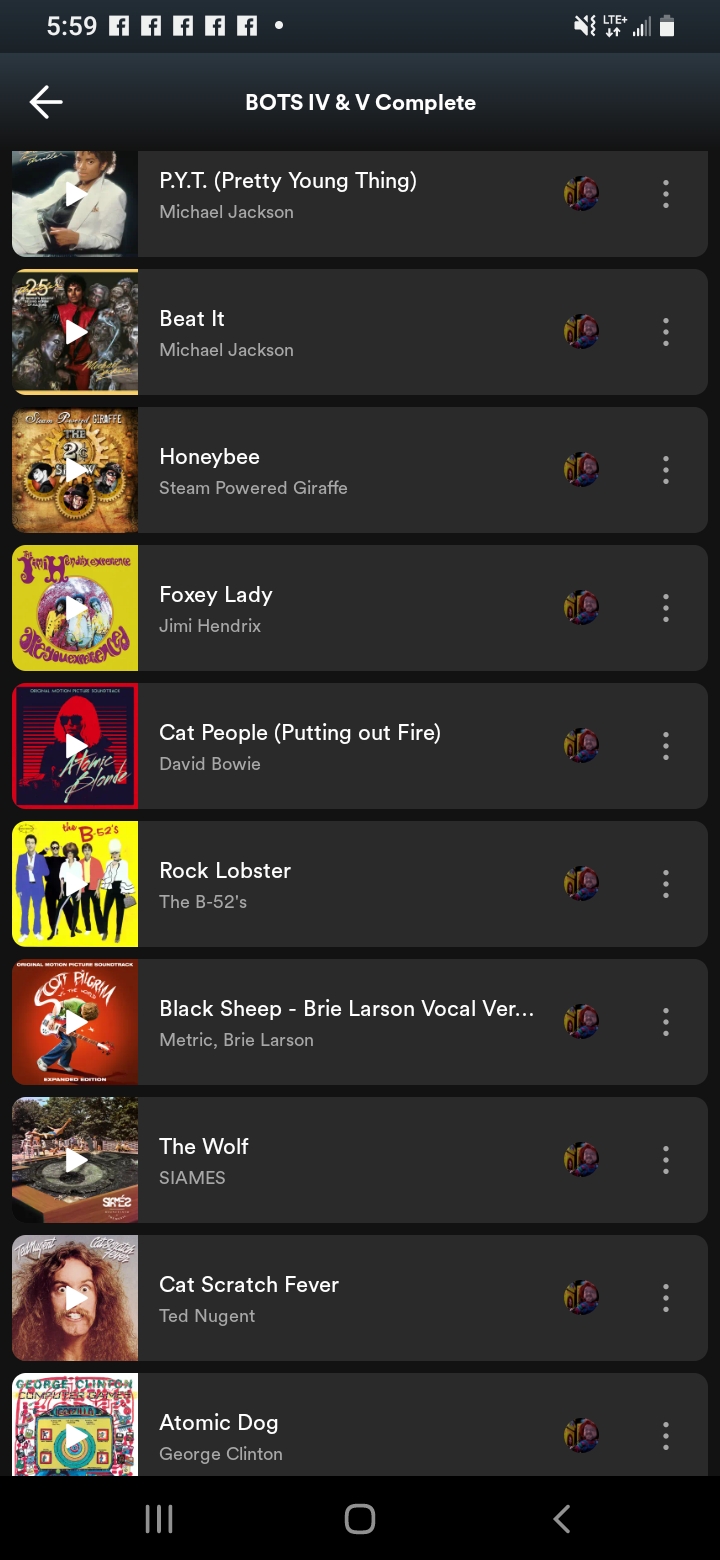Show more options for Cat People
The height and width of the screenshot is (1560, 720).
(665, 746)
